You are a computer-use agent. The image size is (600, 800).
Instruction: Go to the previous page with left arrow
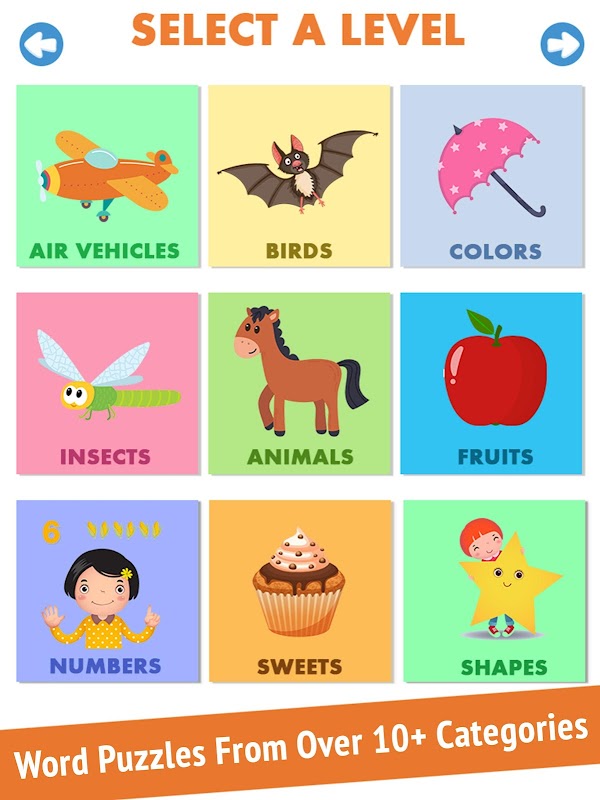tap(41, 44)
